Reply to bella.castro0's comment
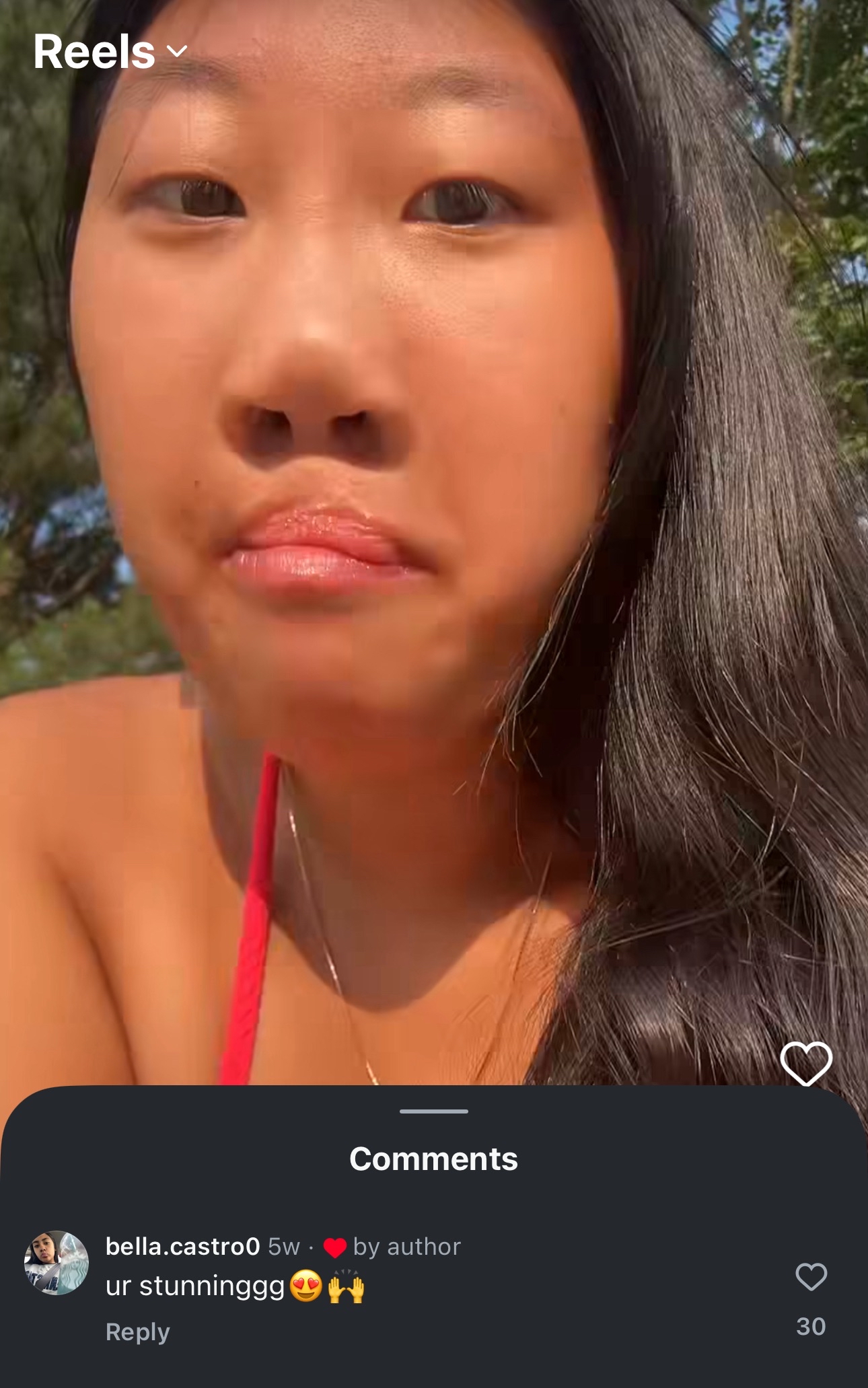868x1388 pixels. tap(137, 1332)
